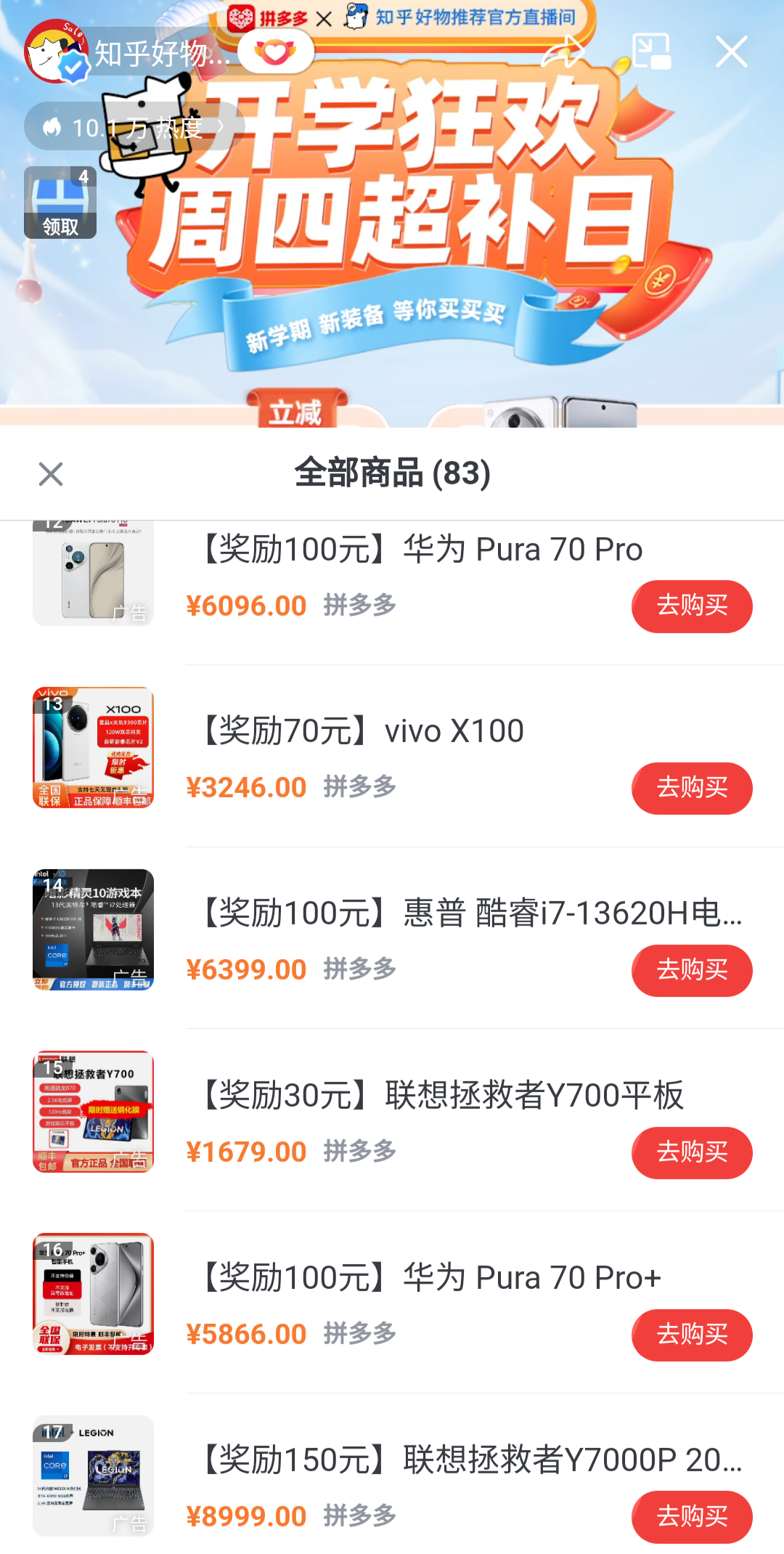Close the livestream room
Image resolution: width=784 pixels, height=1554 pixels.
[x=731, y=52]
